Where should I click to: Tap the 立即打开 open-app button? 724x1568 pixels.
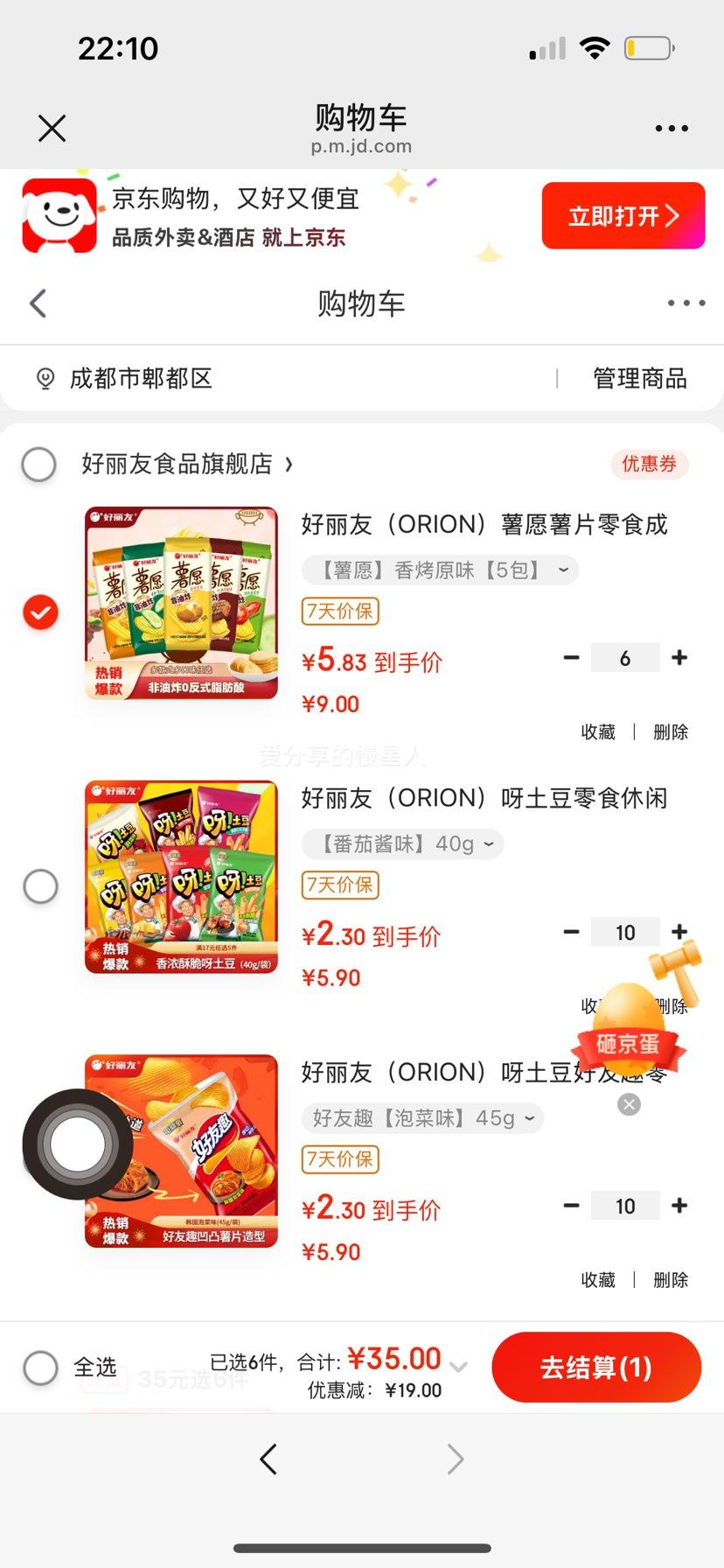point(623,215)
